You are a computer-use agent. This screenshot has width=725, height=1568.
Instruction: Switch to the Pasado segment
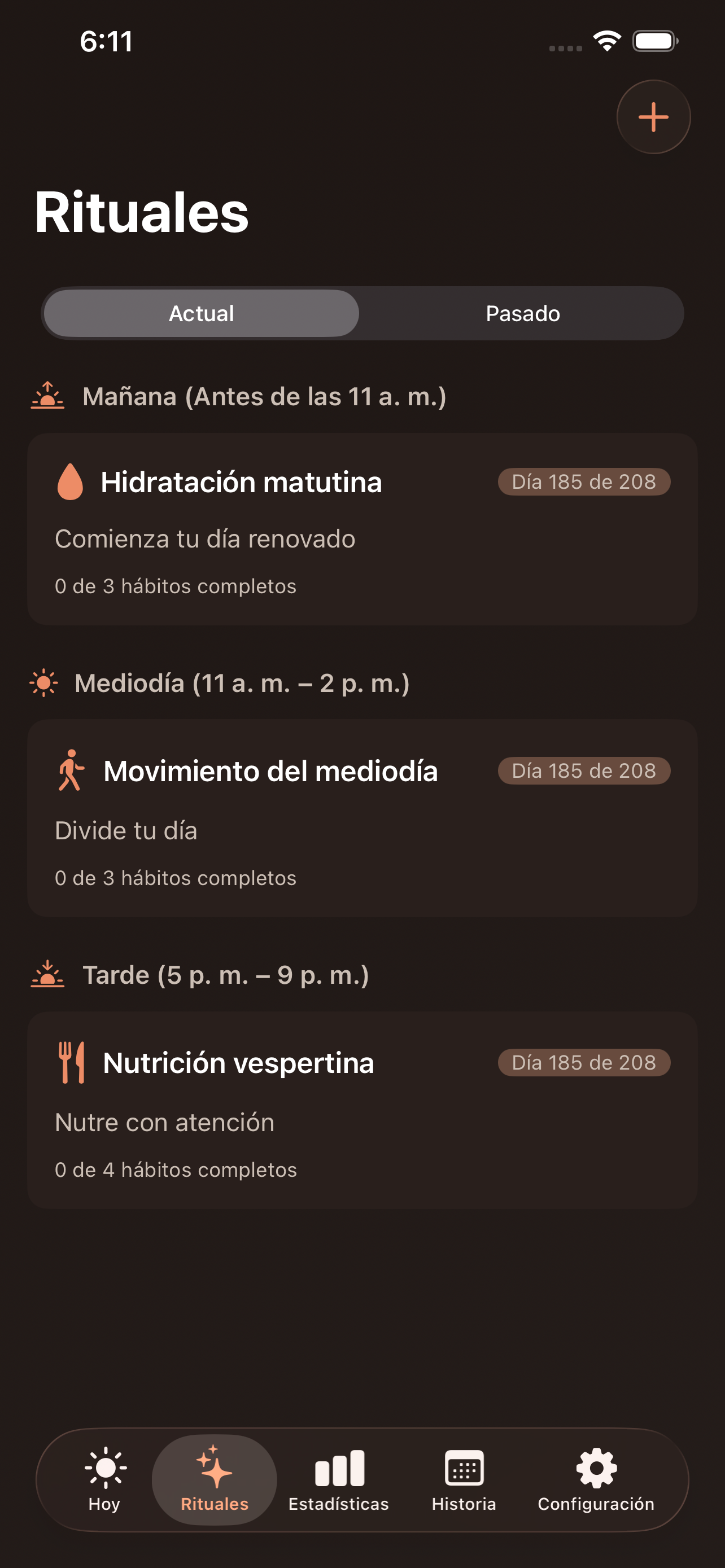coord(522,313)
